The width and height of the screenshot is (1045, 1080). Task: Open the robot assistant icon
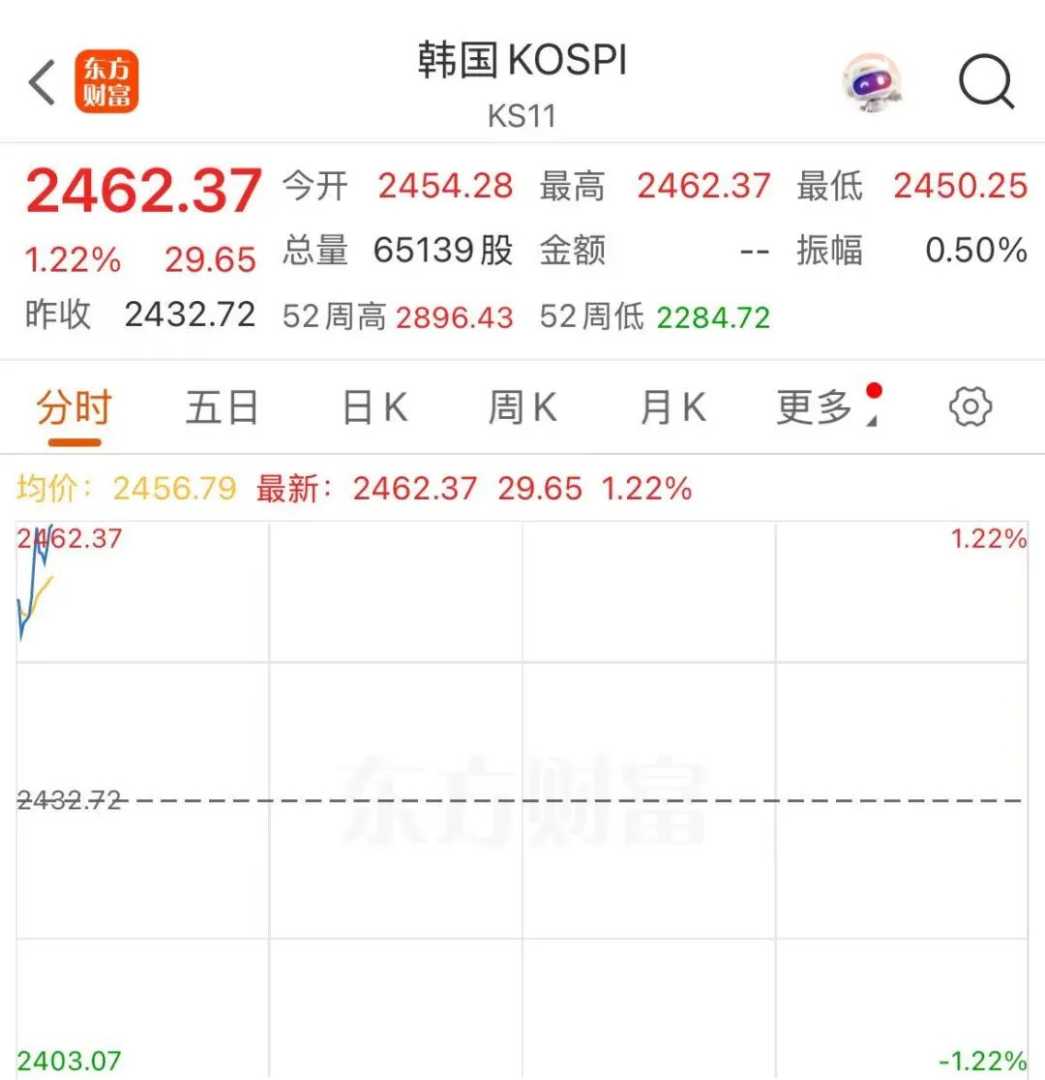pos(869,82)
